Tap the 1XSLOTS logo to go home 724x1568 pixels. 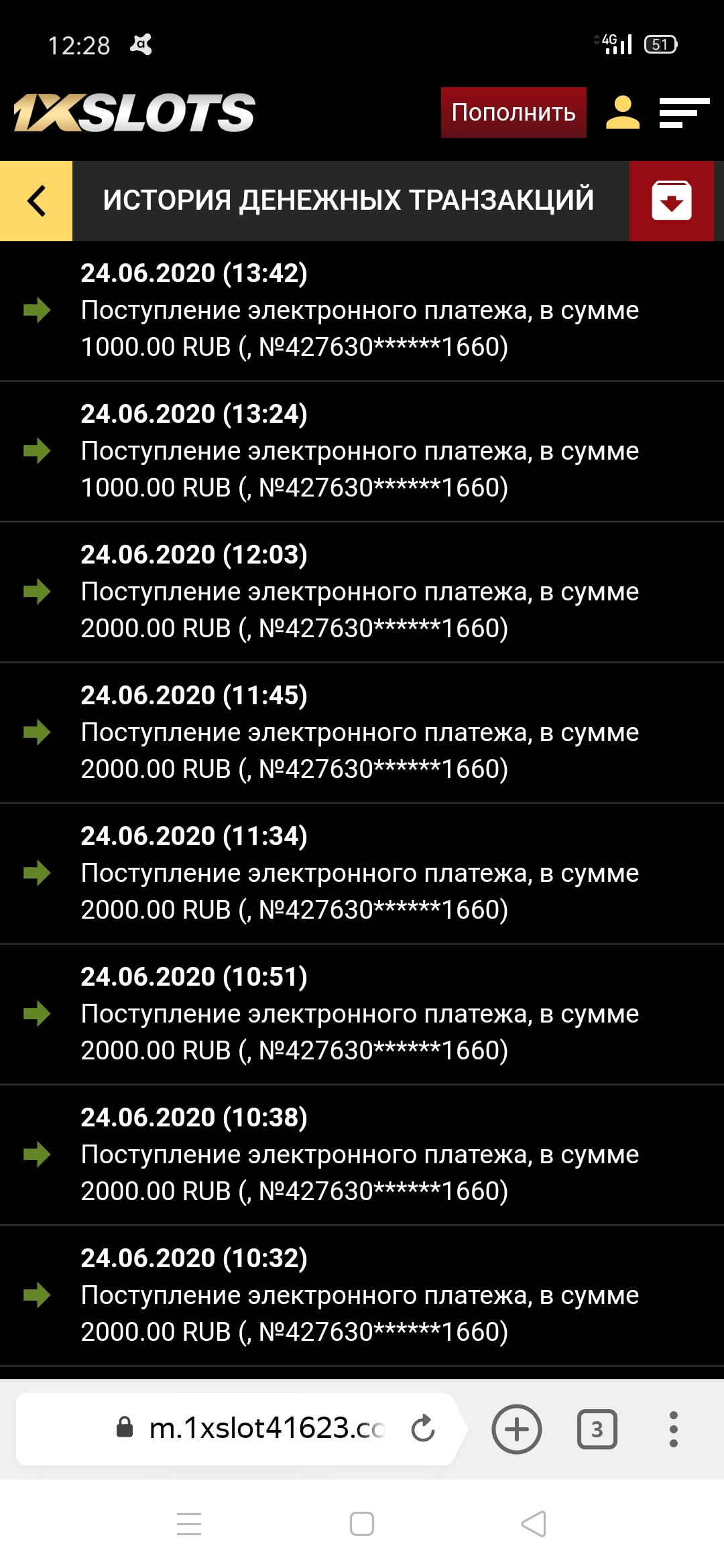coord(134,113)
